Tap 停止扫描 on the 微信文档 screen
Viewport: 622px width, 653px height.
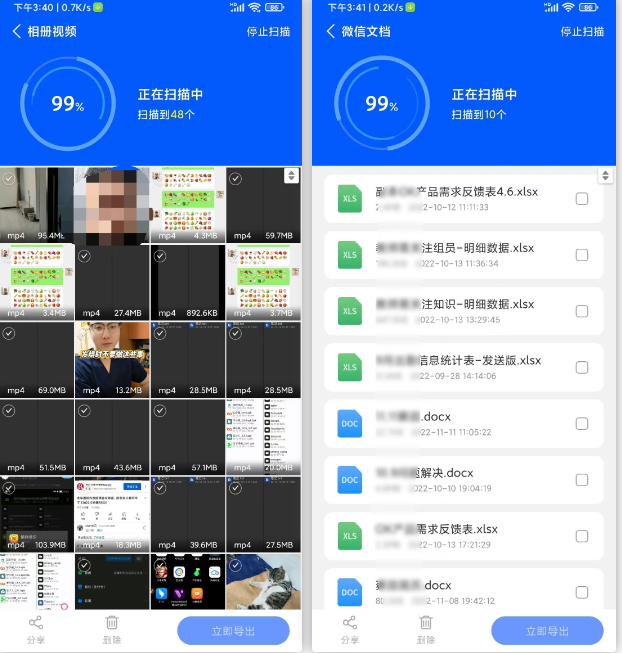pos(582,32)
